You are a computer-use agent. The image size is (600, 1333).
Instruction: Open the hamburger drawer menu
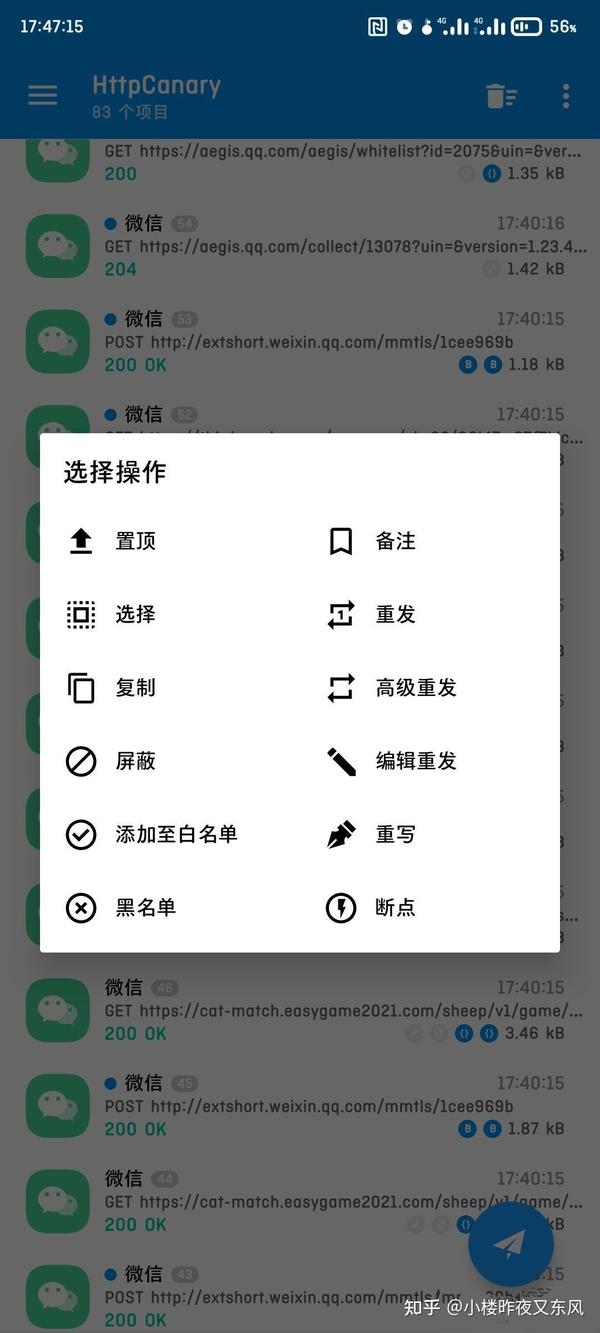pyautogui.click(x=42, y=95)
